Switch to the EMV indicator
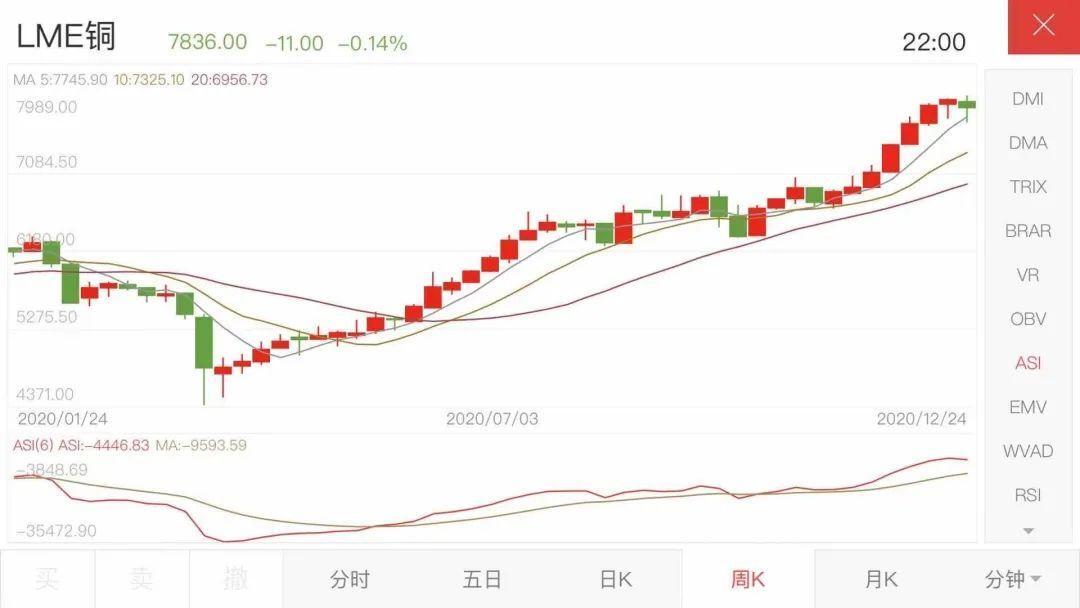 click(1028, 407)
